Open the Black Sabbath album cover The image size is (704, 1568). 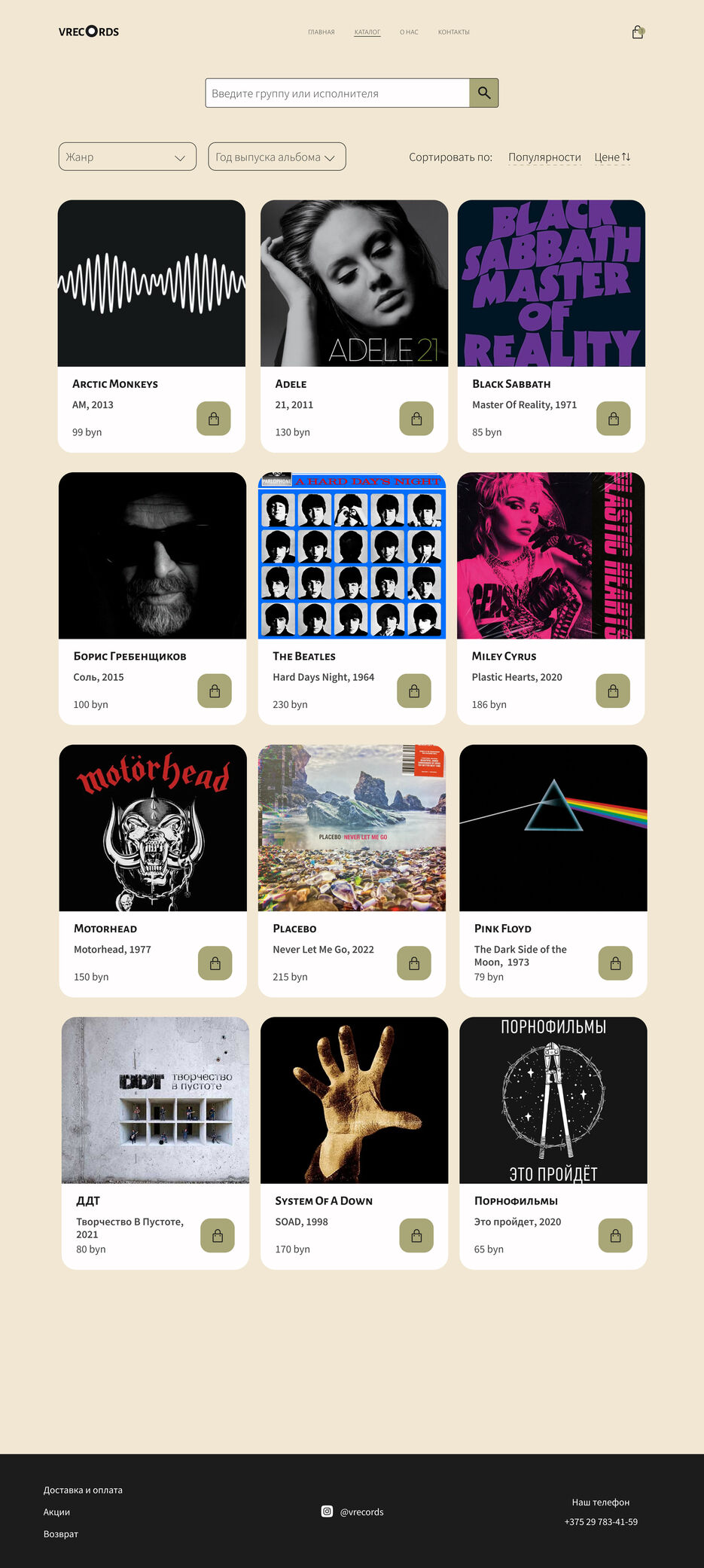tap(551, 283)
